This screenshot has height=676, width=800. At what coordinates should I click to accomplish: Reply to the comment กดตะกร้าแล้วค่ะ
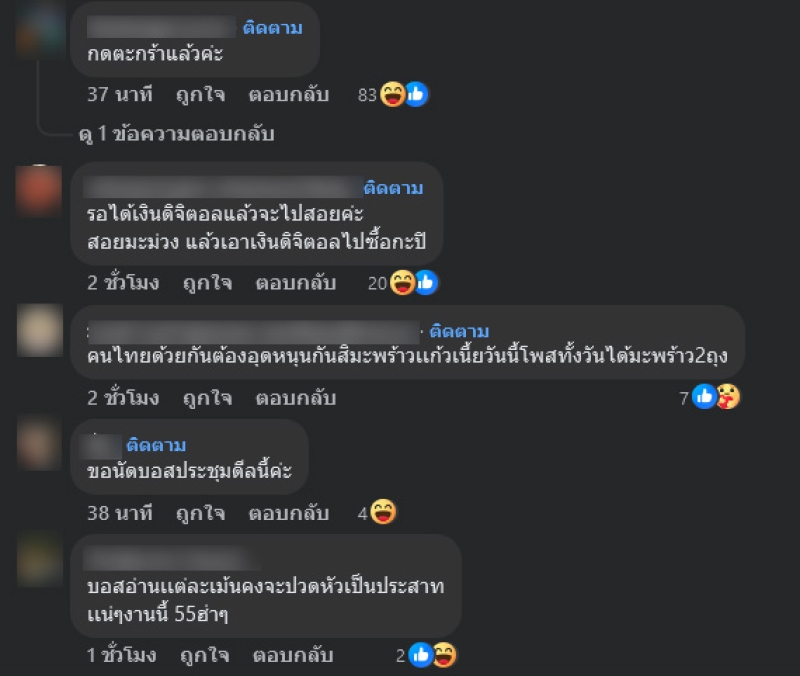click(x=291, y=95)
